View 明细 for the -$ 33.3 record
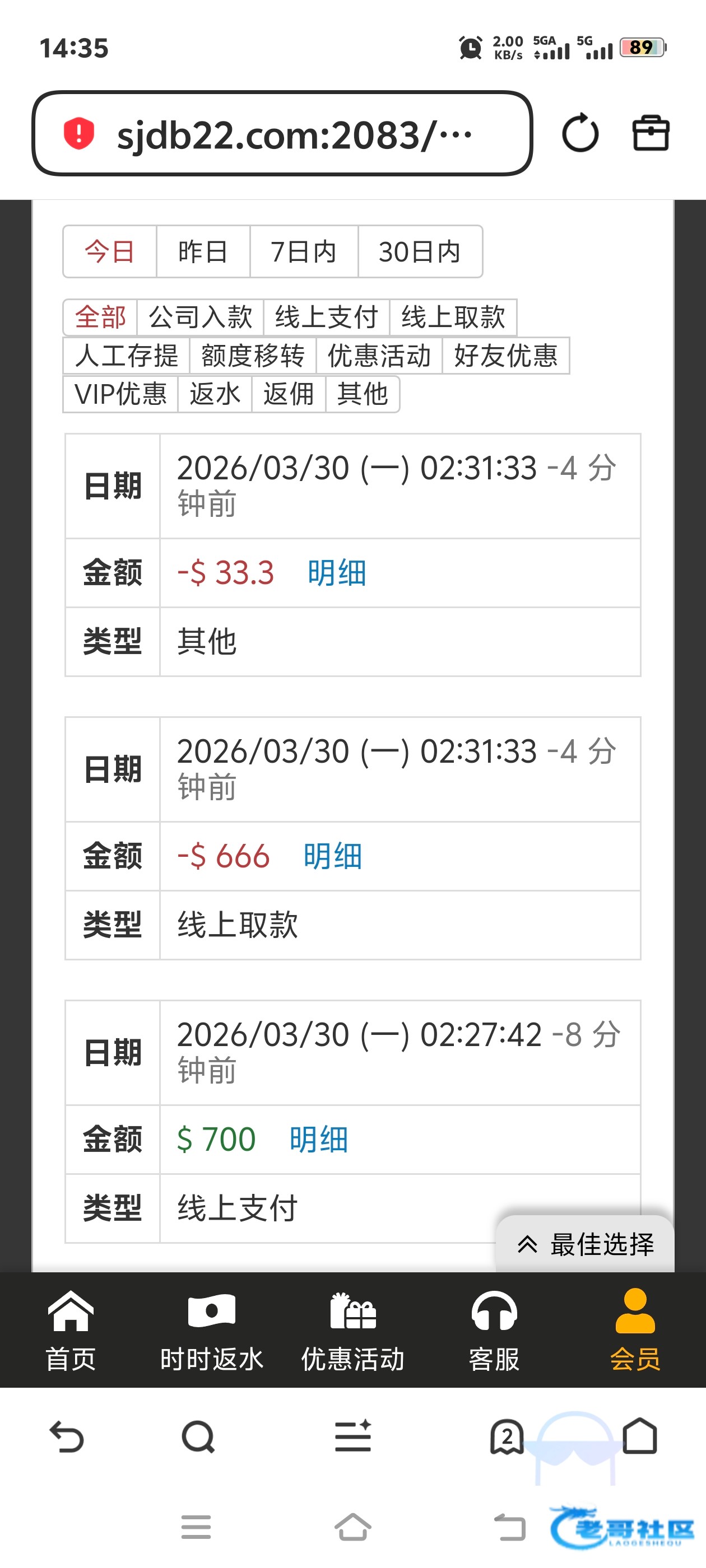 pos(337,573)
